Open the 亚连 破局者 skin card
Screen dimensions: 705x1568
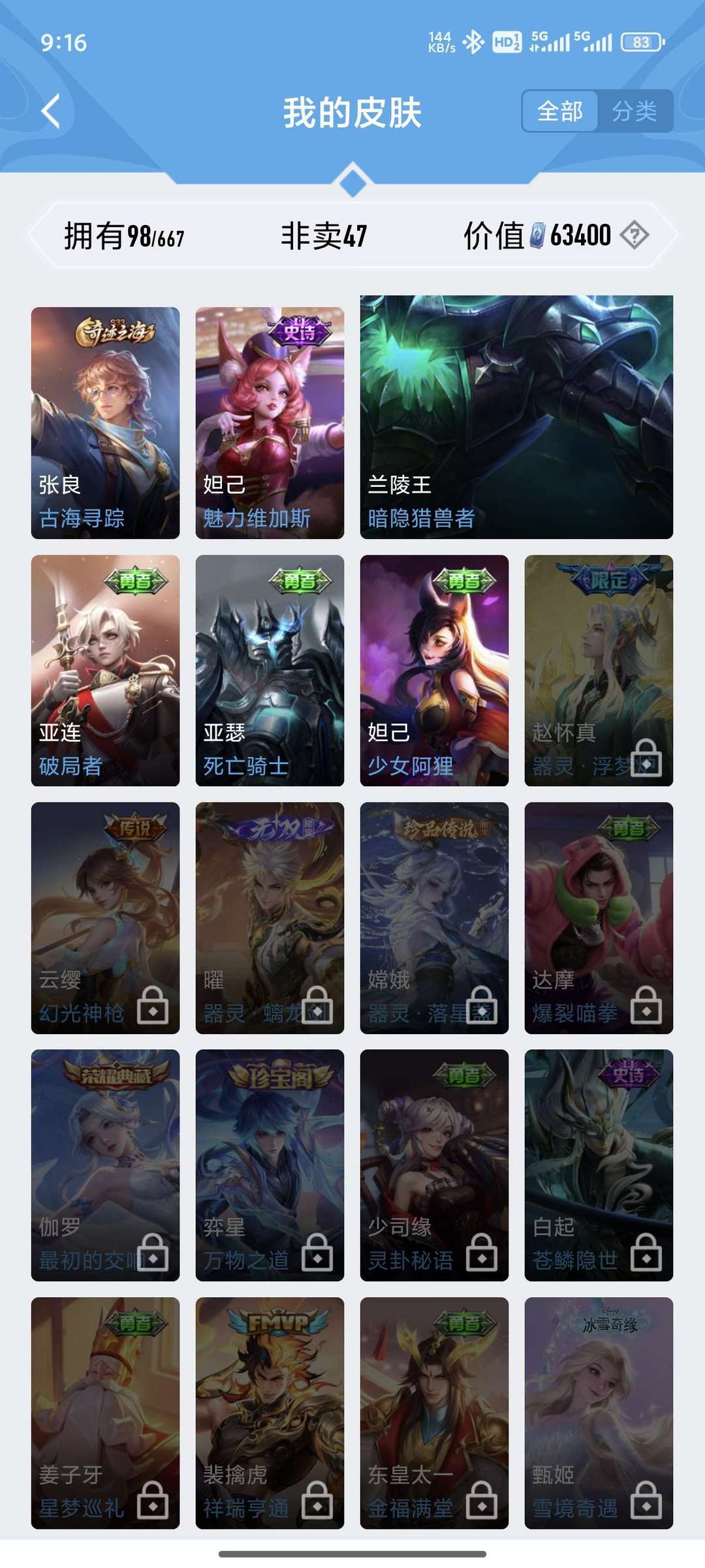(x=105, y=671)
